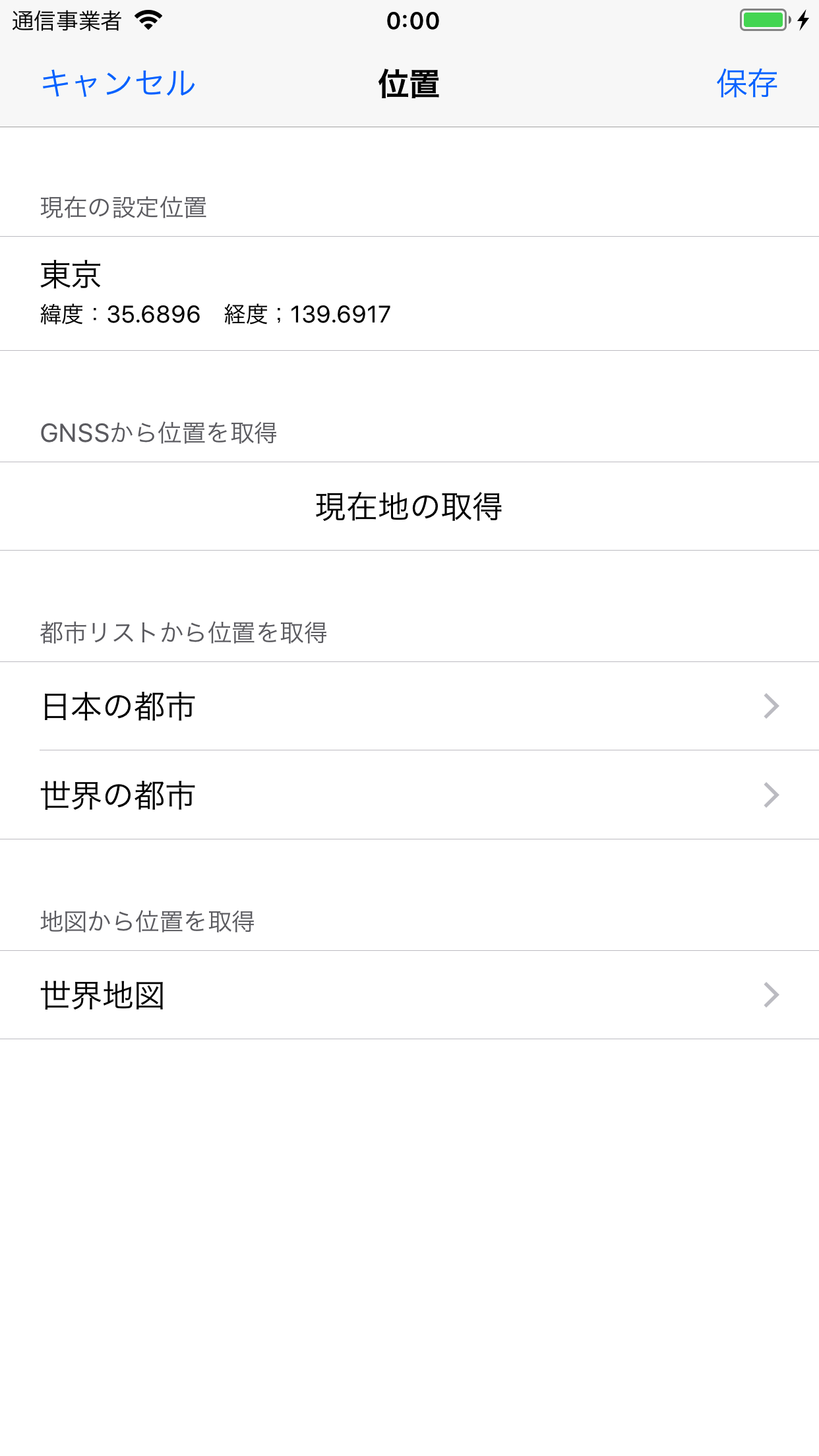Tap キャンセル to cancel location changes
Viewport: 819px width, 1456px height.
click(118, 84)
